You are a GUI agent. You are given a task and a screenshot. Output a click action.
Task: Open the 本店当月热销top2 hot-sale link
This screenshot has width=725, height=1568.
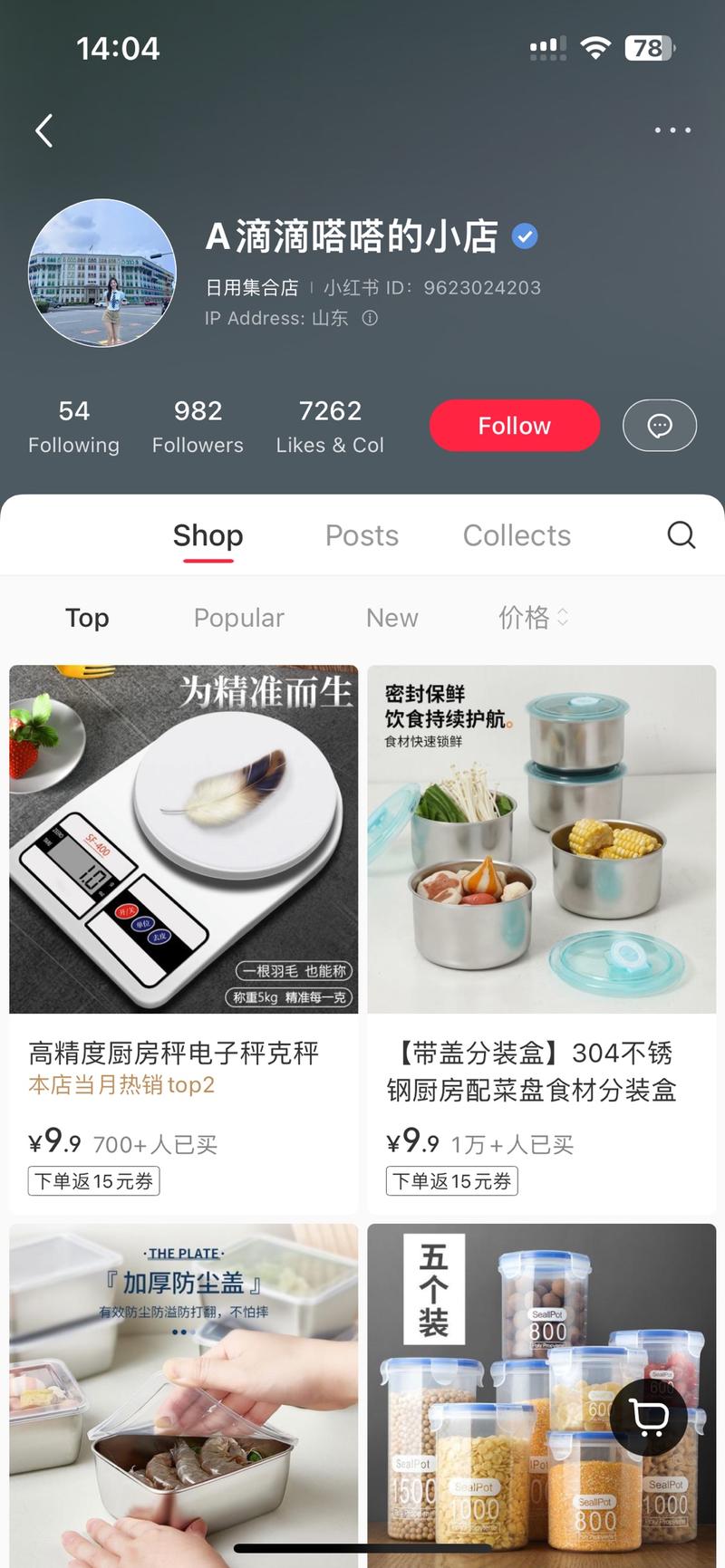tap(122, 1084)
